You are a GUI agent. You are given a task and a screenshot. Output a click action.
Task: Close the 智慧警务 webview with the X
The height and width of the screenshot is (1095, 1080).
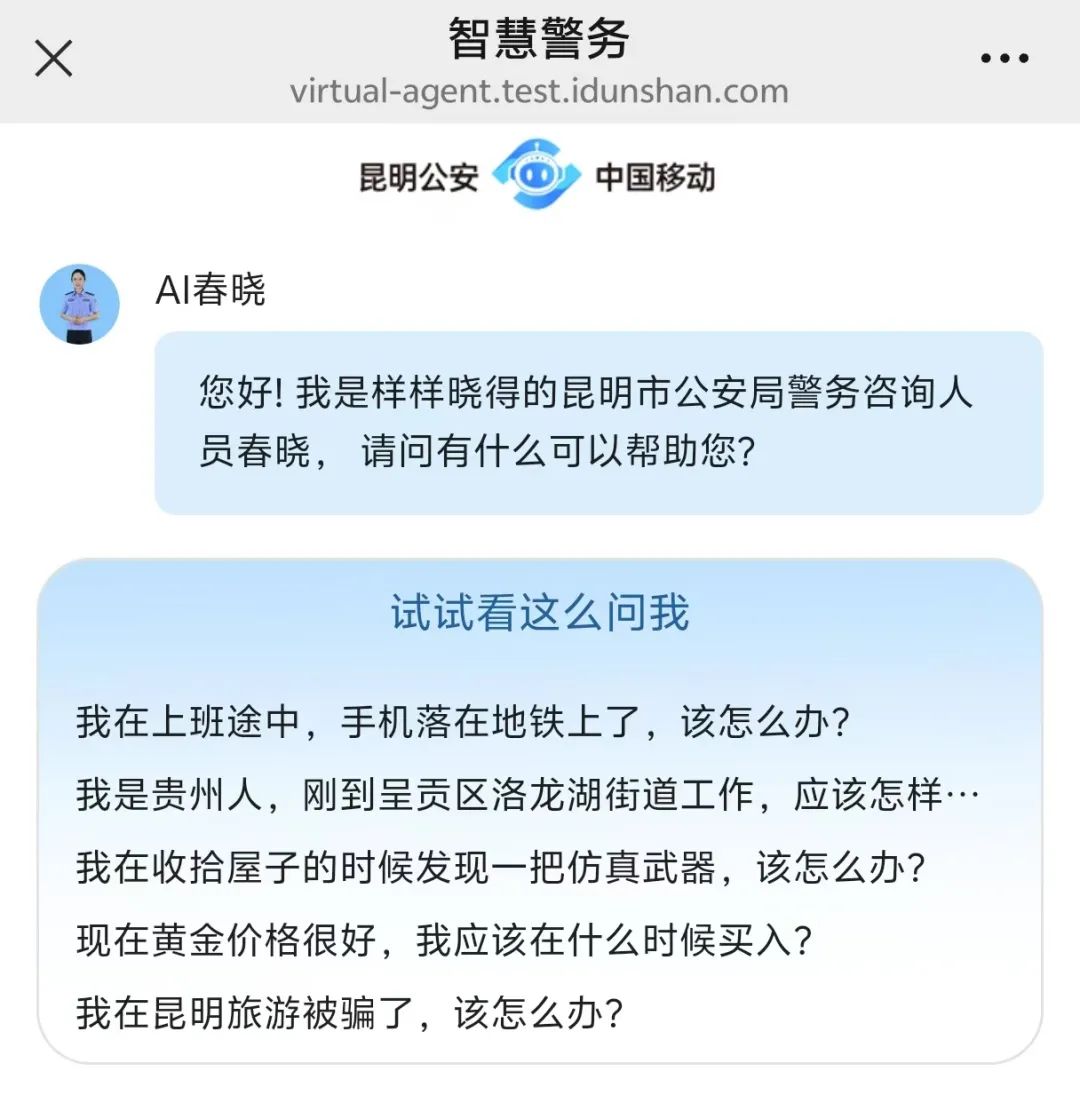pos(53,58)
